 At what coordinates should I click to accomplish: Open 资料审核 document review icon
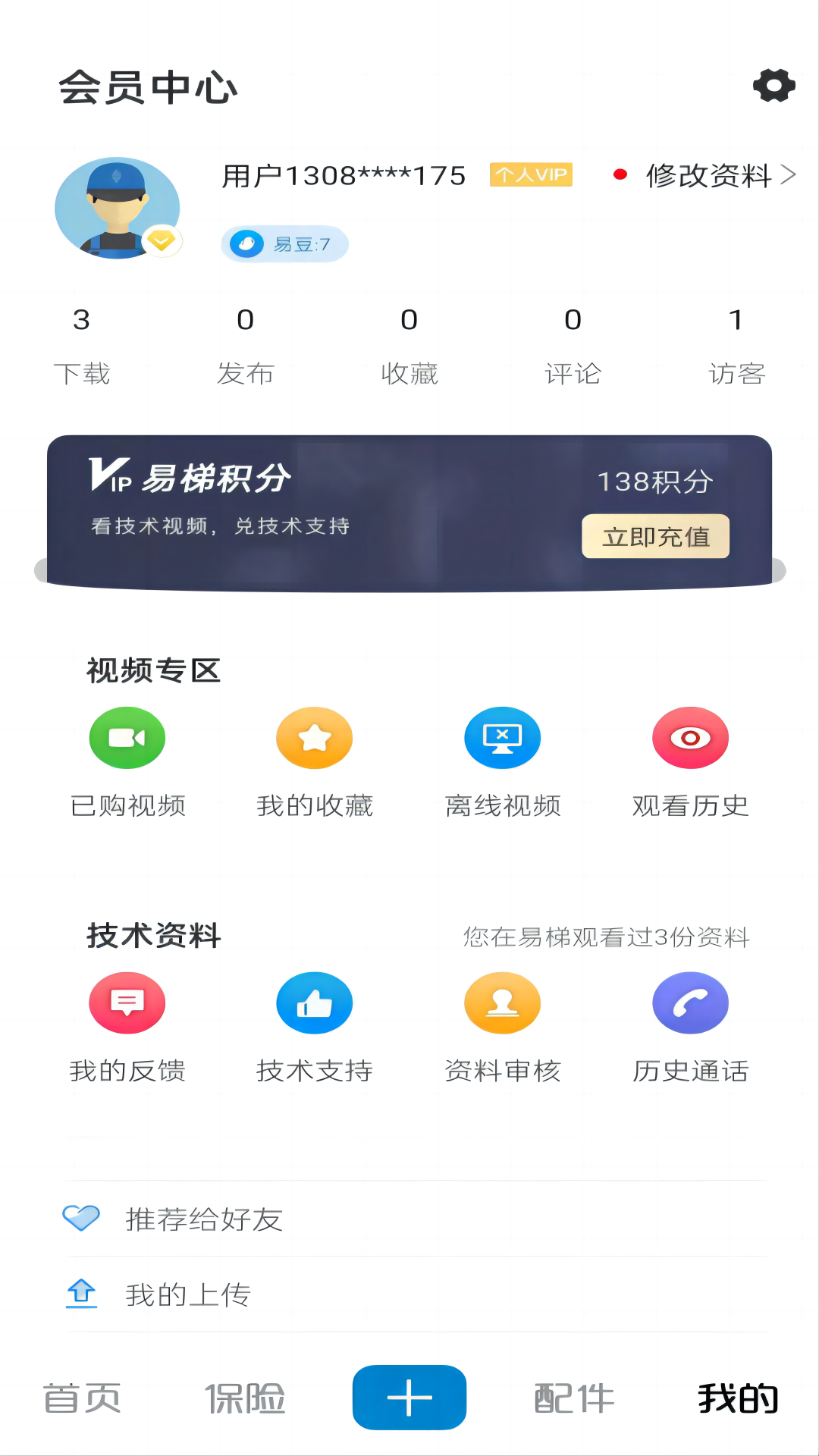pyautogui.click(x=502, y=1003)
